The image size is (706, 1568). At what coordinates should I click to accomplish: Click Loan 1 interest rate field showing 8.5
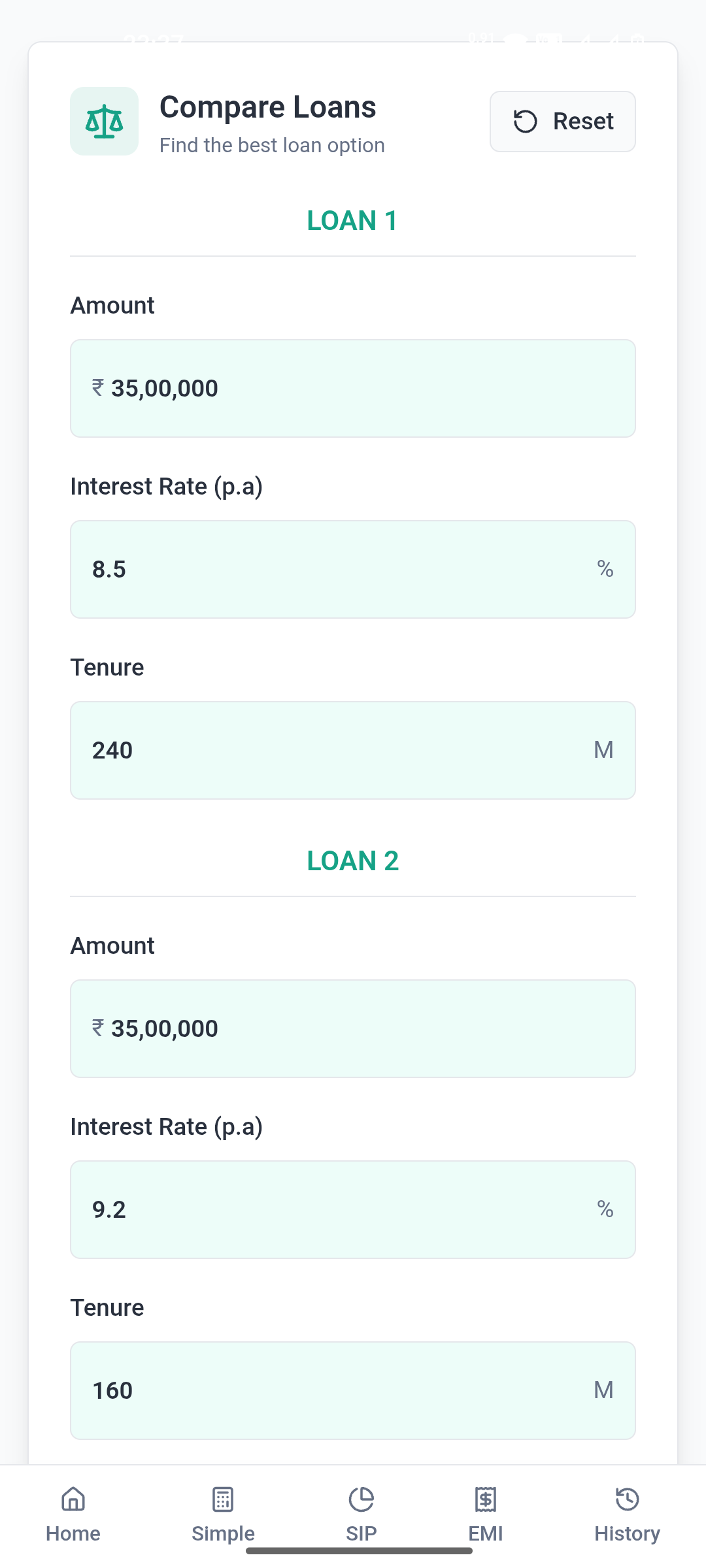tap(353, 568)
